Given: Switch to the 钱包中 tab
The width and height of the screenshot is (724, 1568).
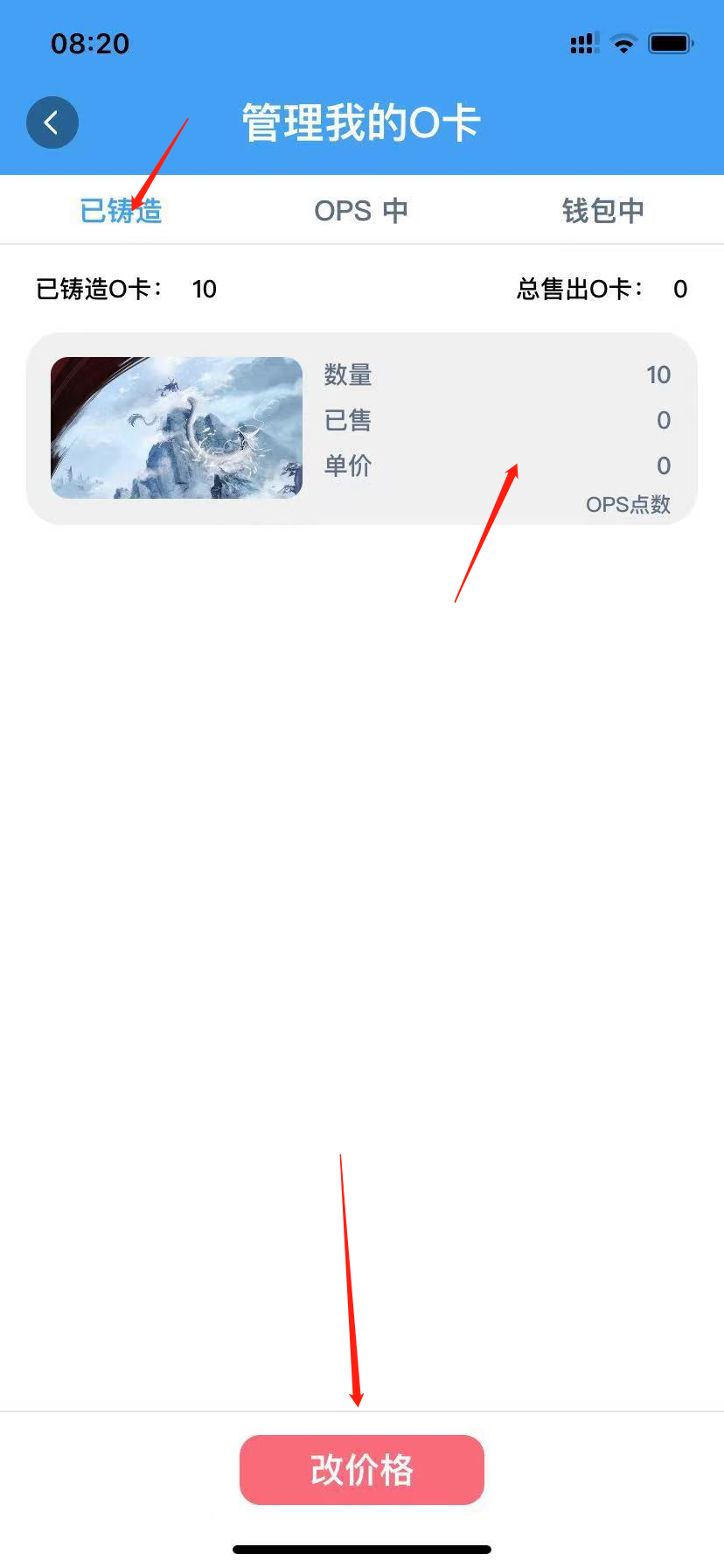Looking at the screenshot, I should [602, 211].
